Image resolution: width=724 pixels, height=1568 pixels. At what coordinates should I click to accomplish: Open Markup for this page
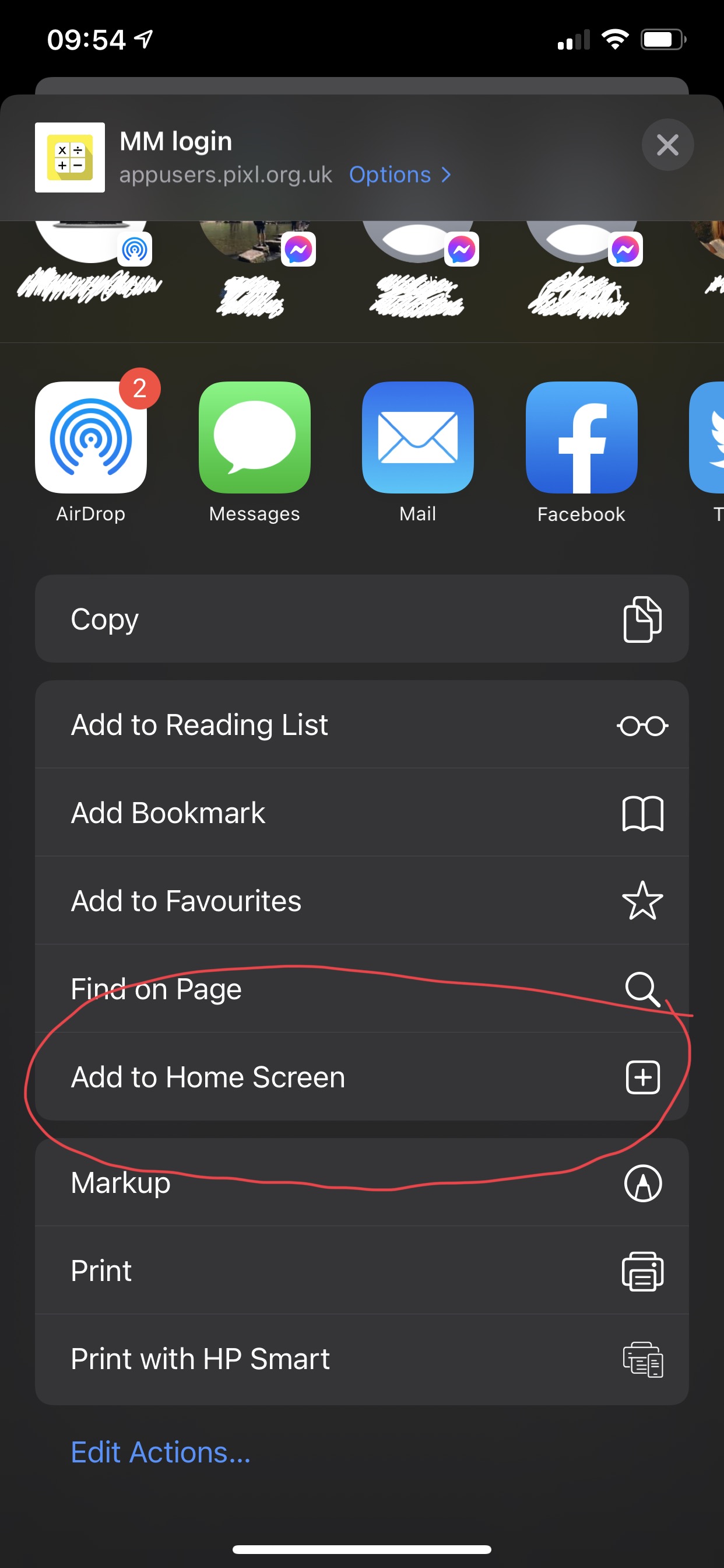[x=361, y=1182]
